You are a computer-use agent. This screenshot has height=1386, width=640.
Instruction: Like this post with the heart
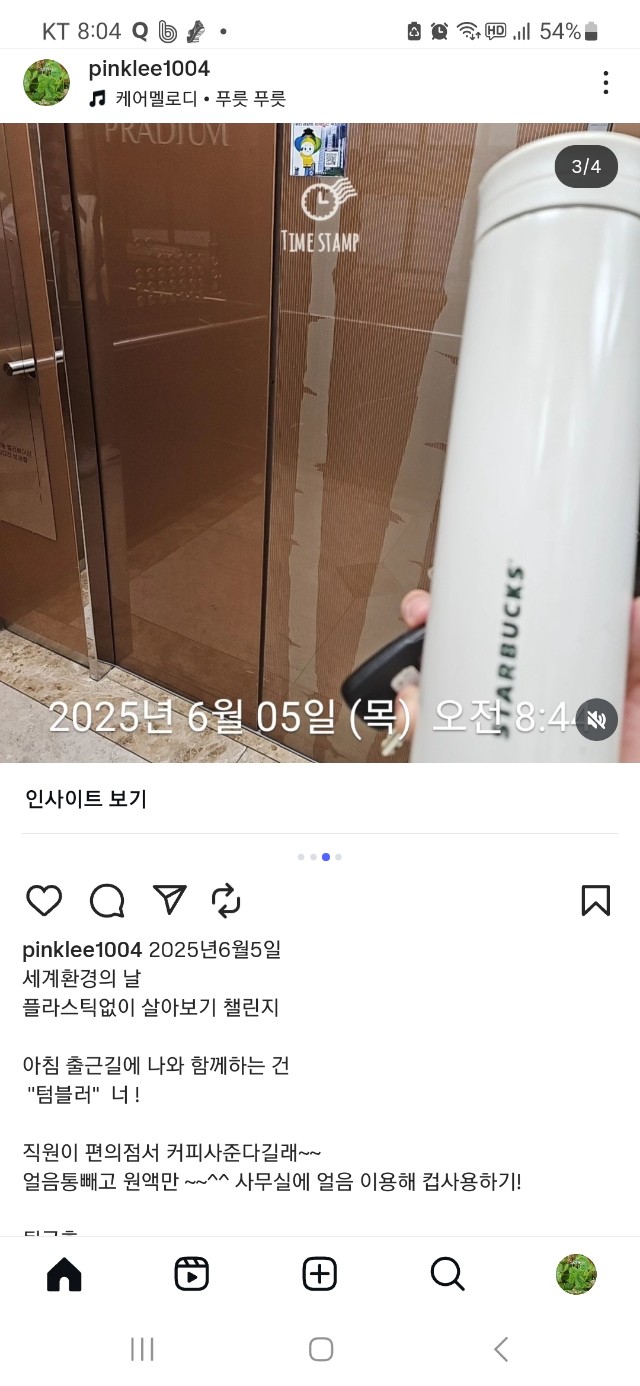coord(44,901)
